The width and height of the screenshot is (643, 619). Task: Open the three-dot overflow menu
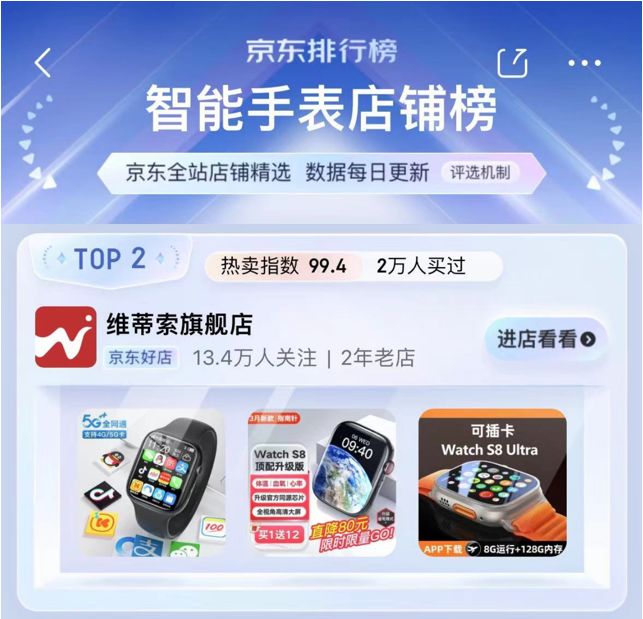584,62
